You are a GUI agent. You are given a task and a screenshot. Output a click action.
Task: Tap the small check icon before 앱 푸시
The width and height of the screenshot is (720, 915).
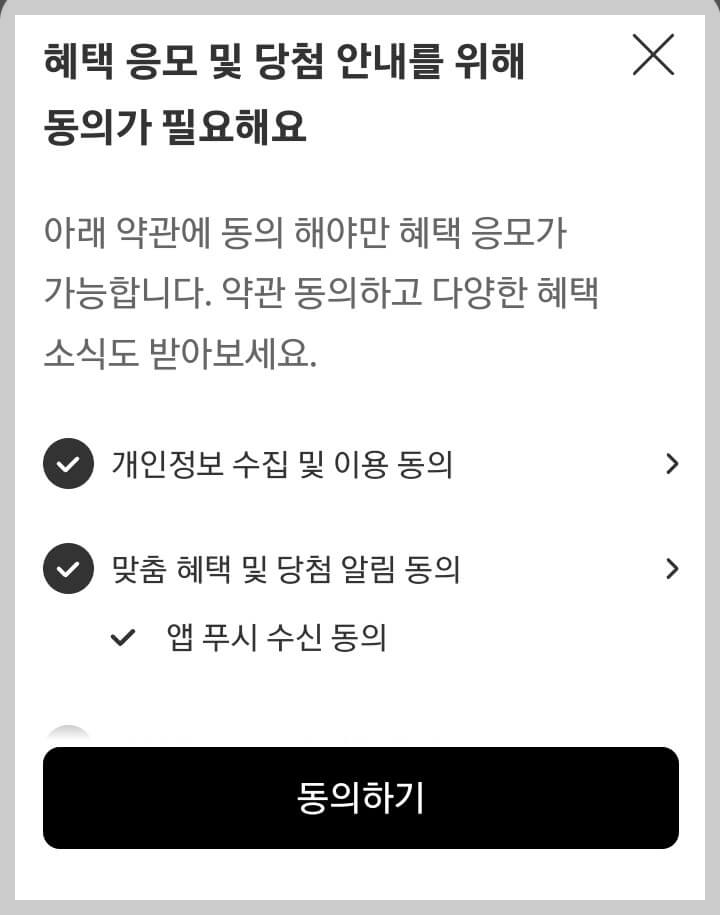point(124,636)
